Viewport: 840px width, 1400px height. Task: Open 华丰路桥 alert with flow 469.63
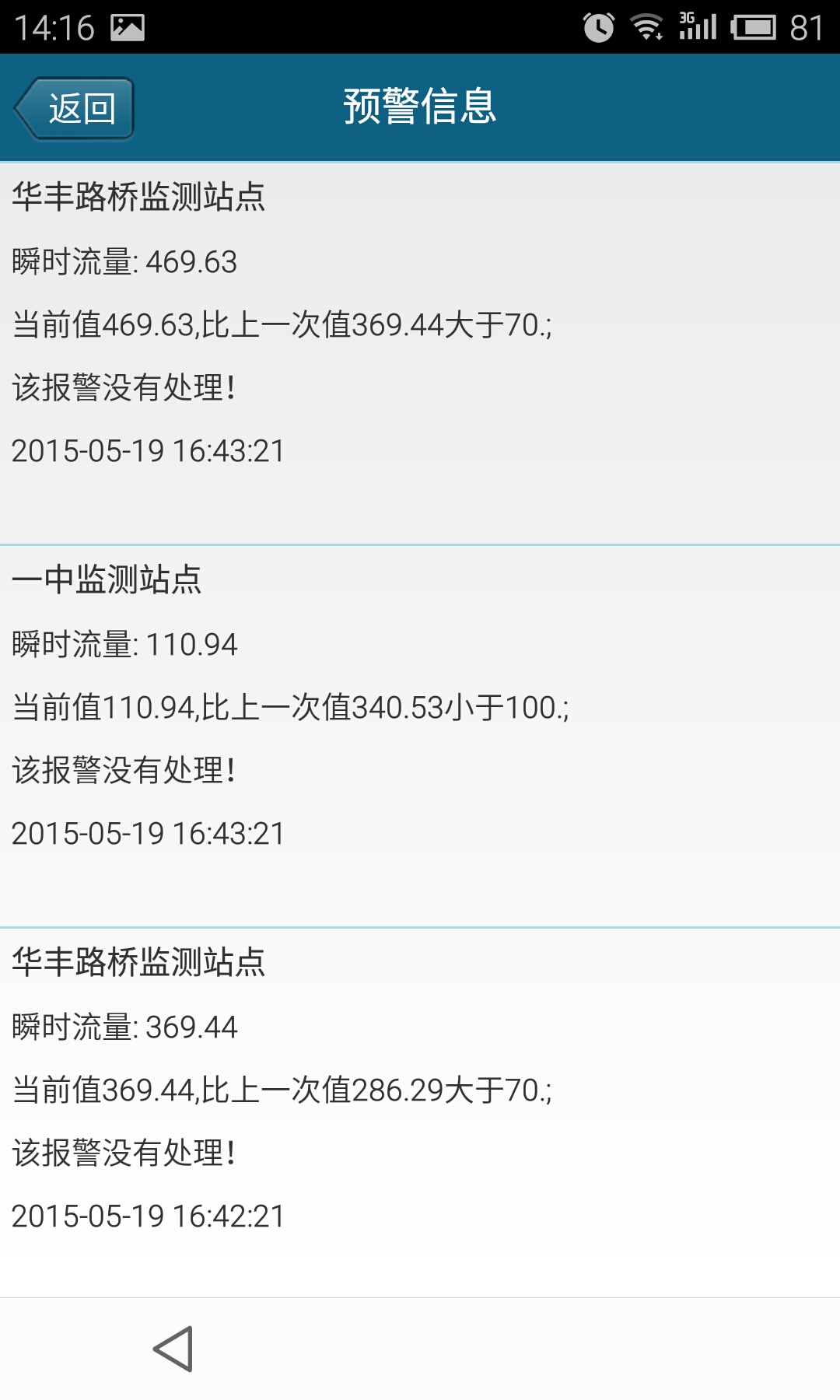point(420,354)
